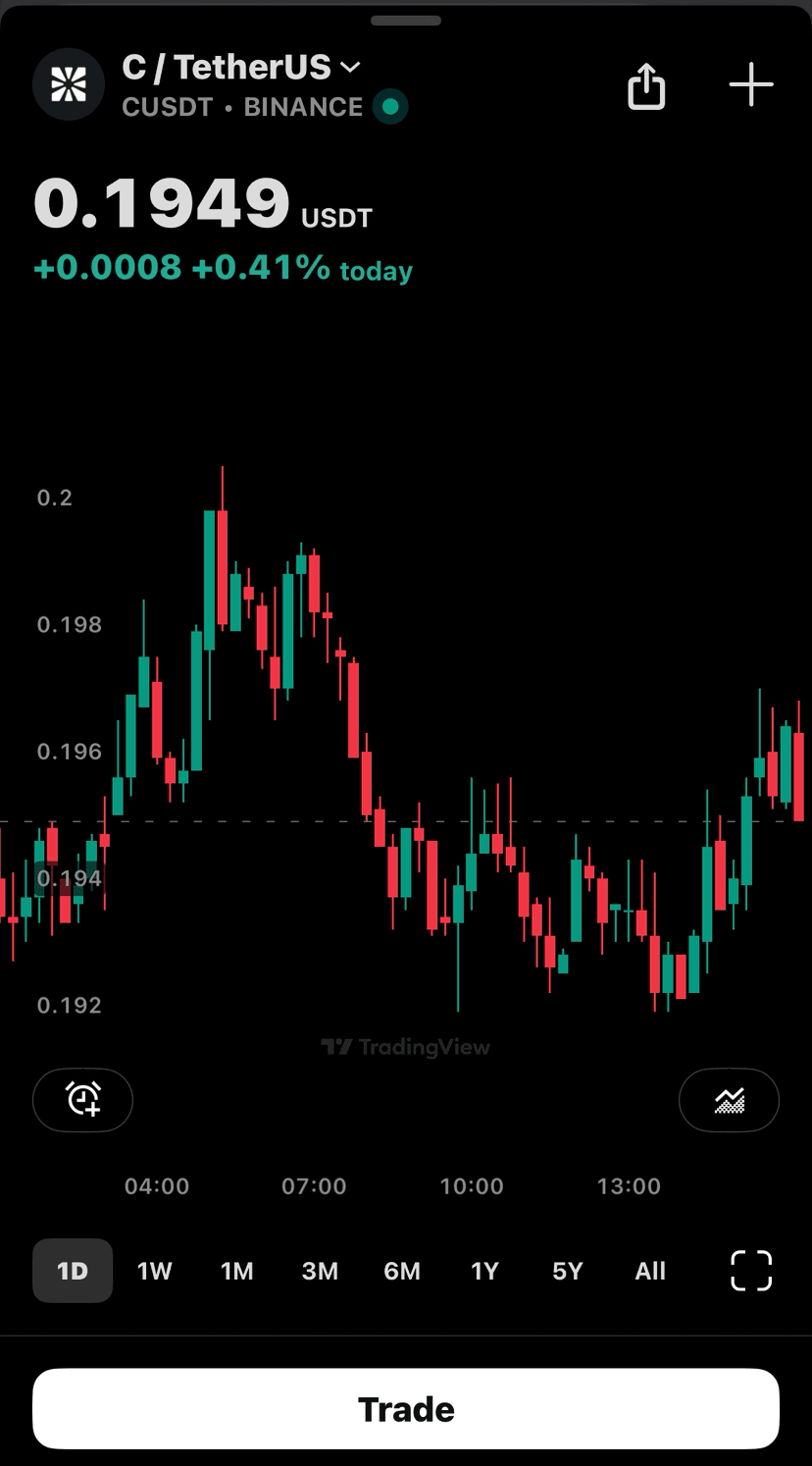812x1466 pixels.
Task: Expand the chart to fullscreen
Action: [x=752, y=1271]
